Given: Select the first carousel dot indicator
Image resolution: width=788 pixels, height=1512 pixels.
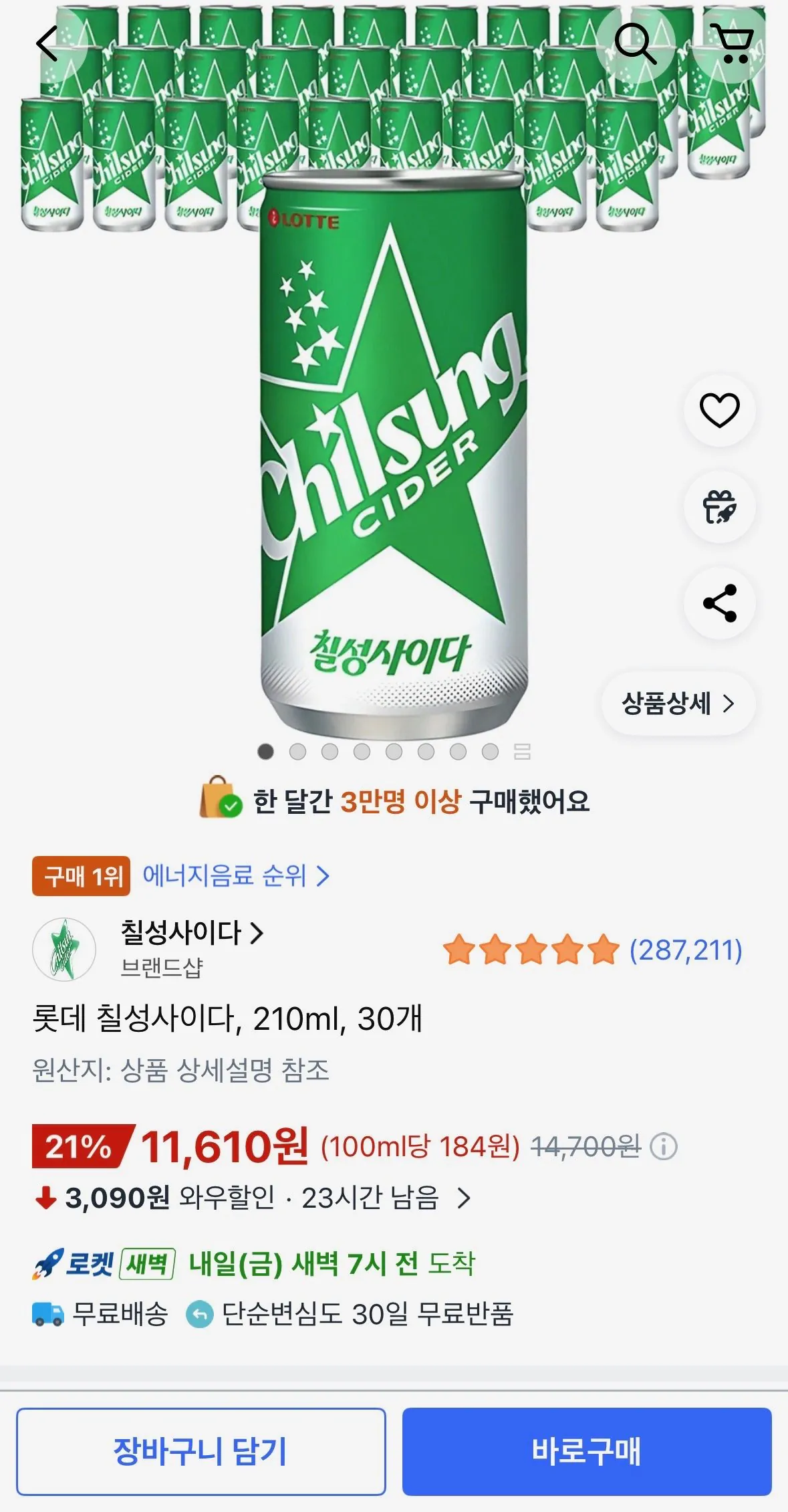Looking at the screenshot, I should [x=266, y=752].
